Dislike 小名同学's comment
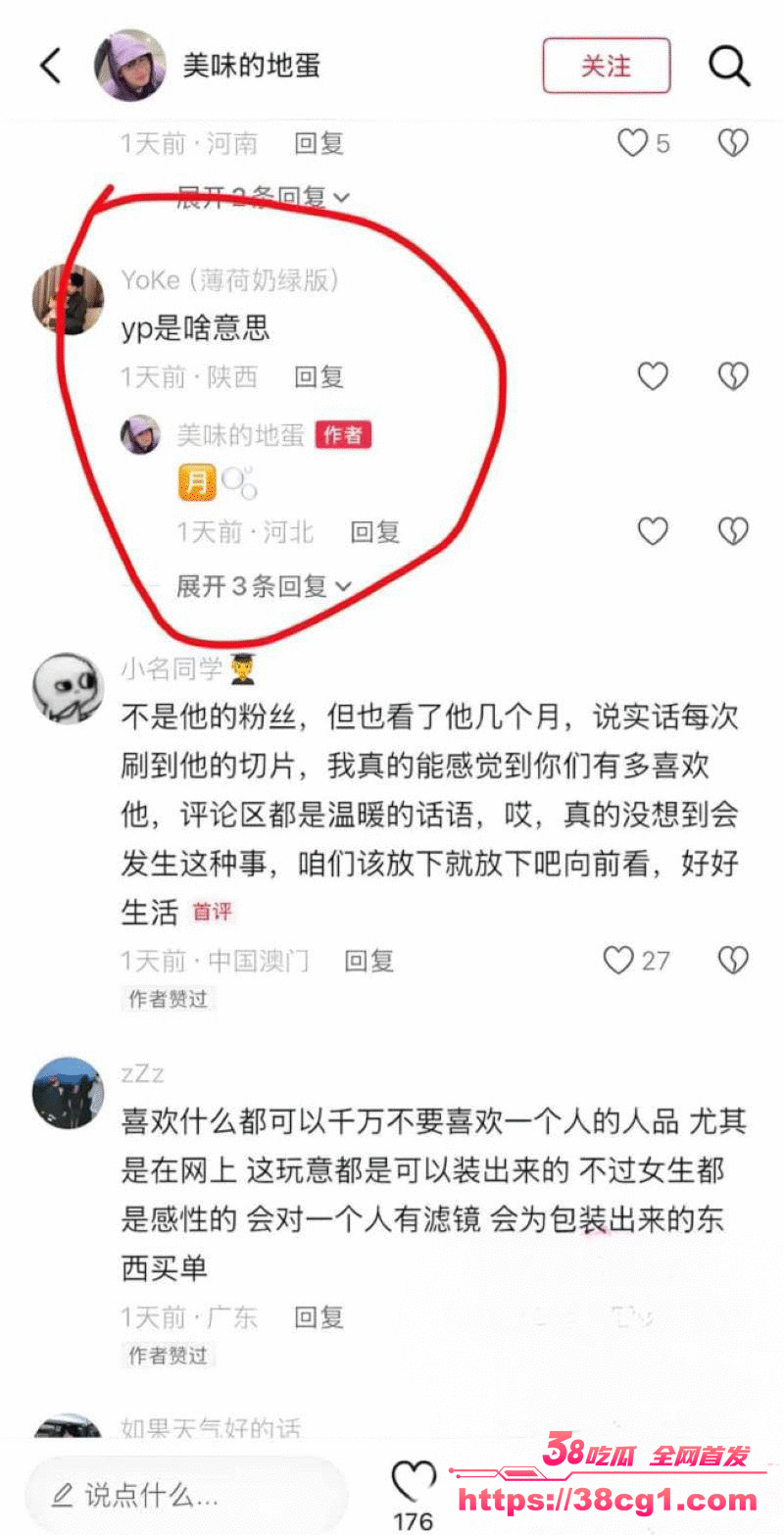The image size is (784, 1535). click(733, 960)
